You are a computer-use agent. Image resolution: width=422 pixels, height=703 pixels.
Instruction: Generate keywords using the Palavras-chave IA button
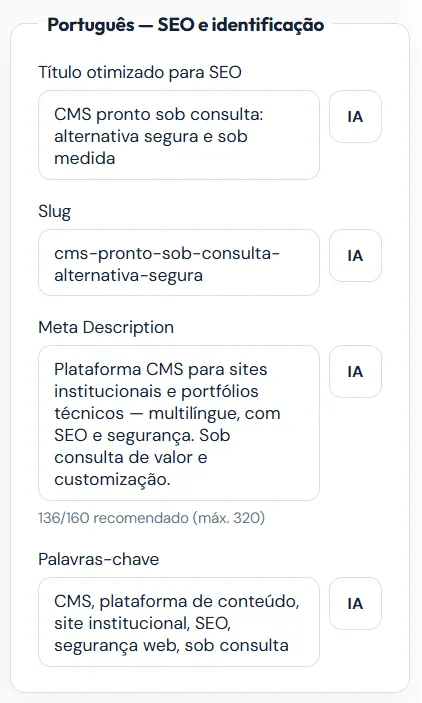[355, 603]
